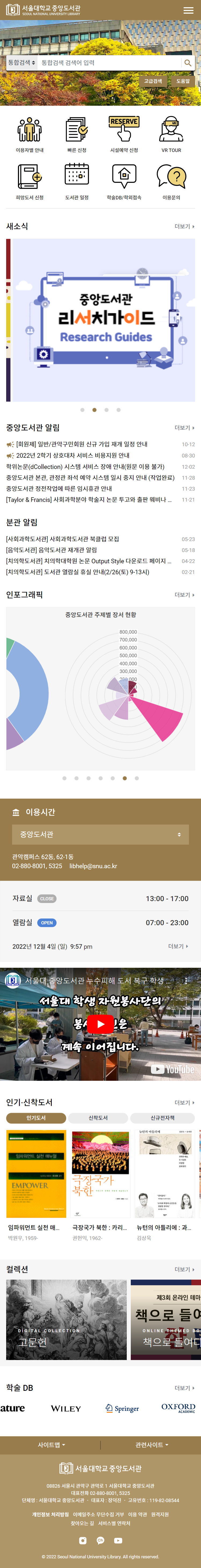Image resolution: width=201 pixels, height=1568 pixels.
Task: Open 희망도서 신청 shortcut
Action: (29, 182)
